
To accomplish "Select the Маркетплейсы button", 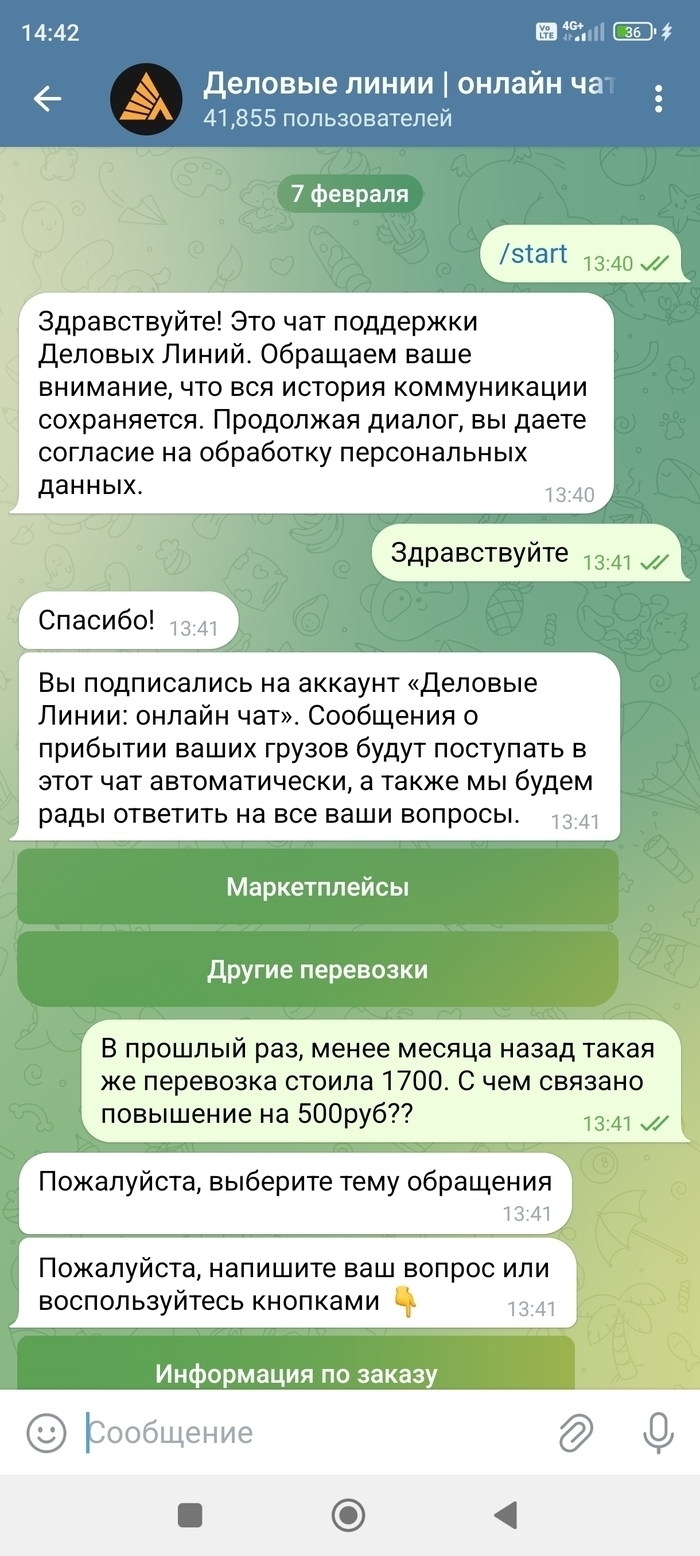I will click(317, 887).
